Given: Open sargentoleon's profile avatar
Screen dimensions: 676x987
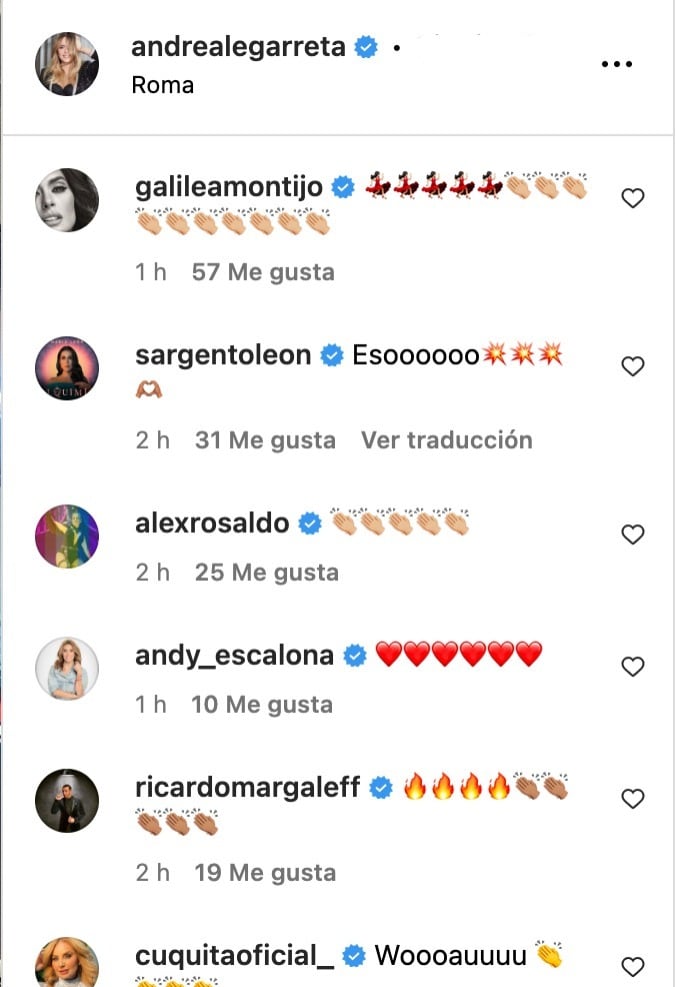Looking at the screenshot, I should coord(67,368).
